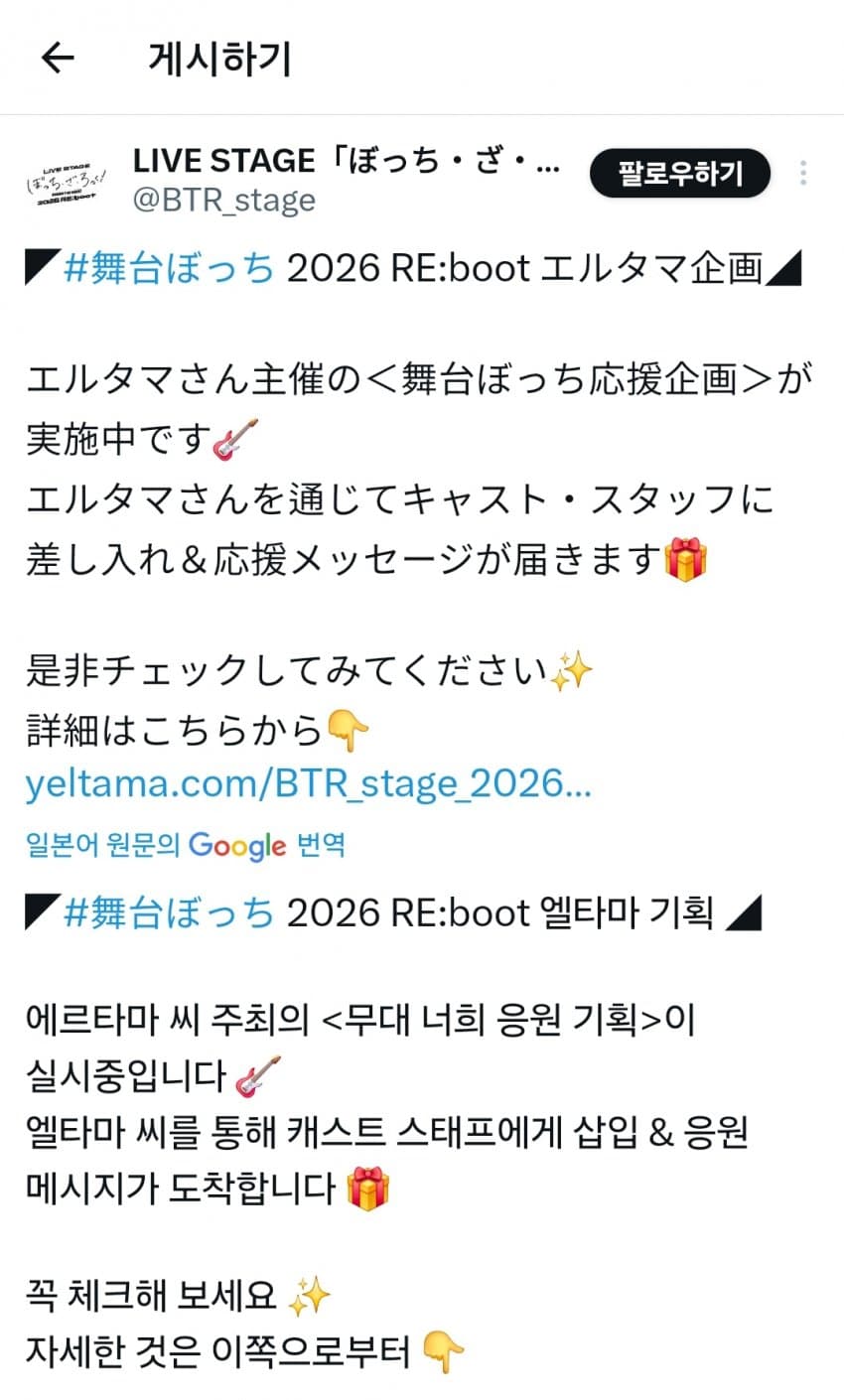
Task: Tap the #舞台ぼっち hashtag in the translated text
Action: [x=169, y=911]
